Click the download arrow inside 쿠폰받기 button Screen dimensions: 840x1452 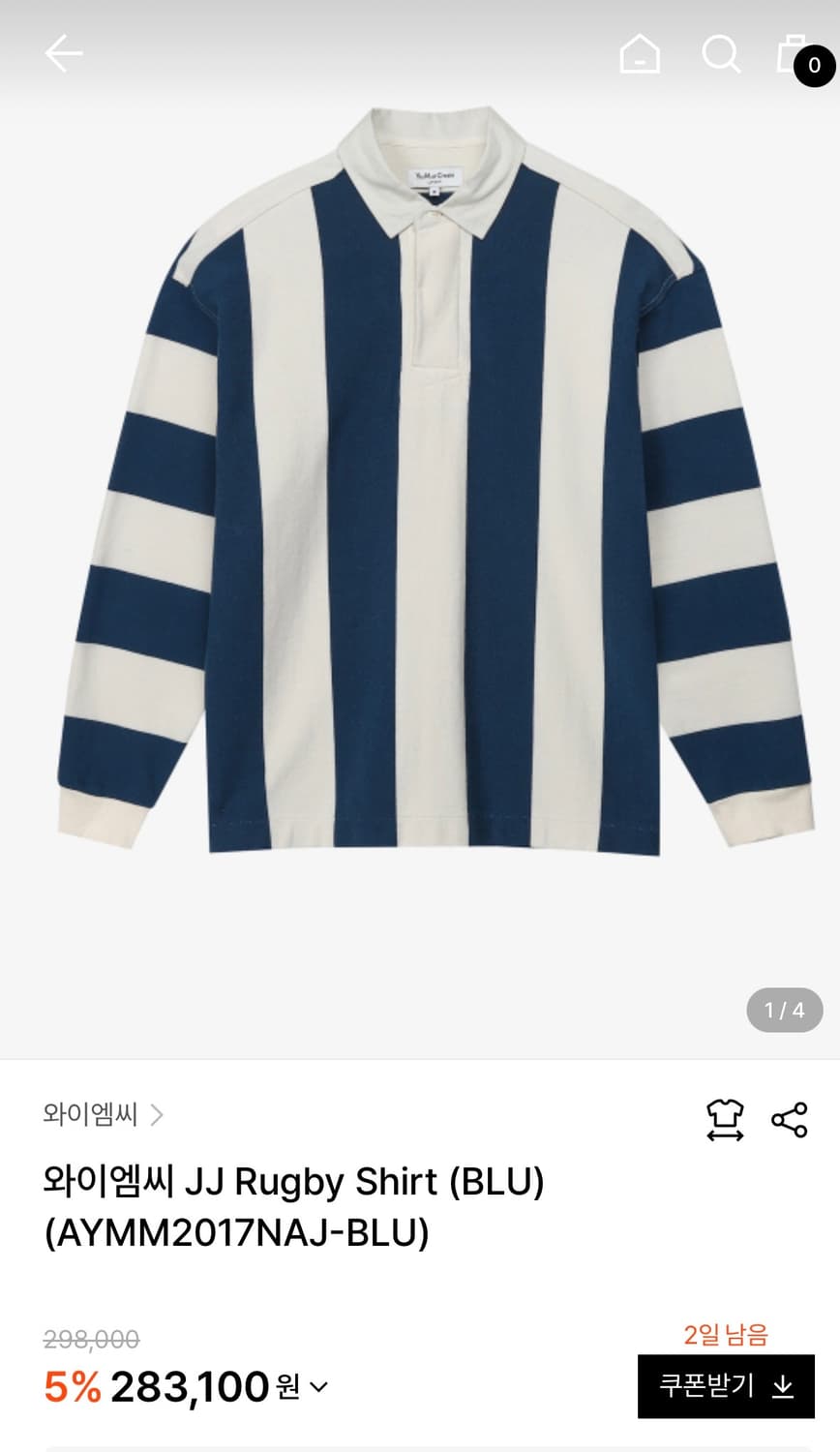pos(783,1386)
